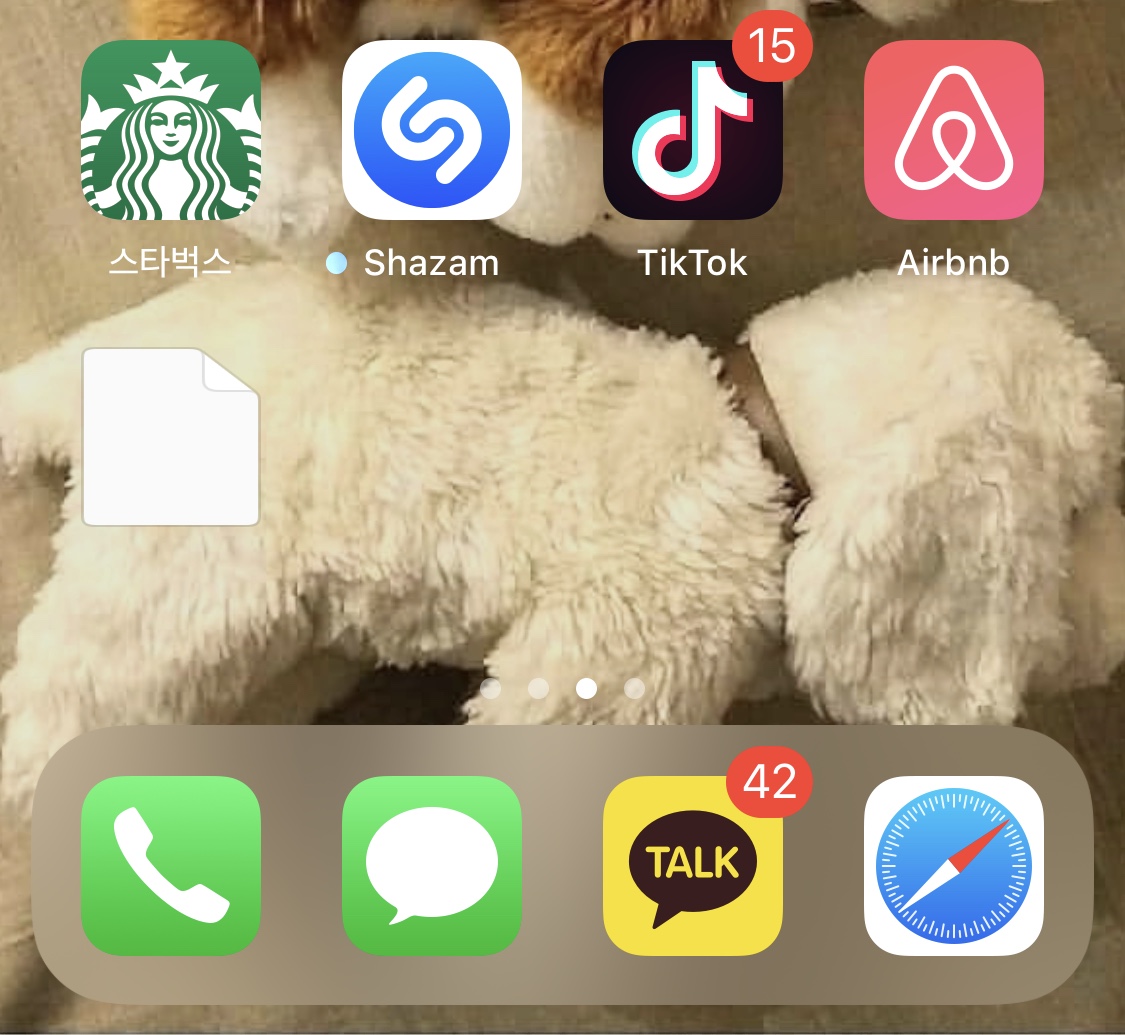Tap the home screen page indicator dots
The image size is (1125, 1035).
(562, 688)
